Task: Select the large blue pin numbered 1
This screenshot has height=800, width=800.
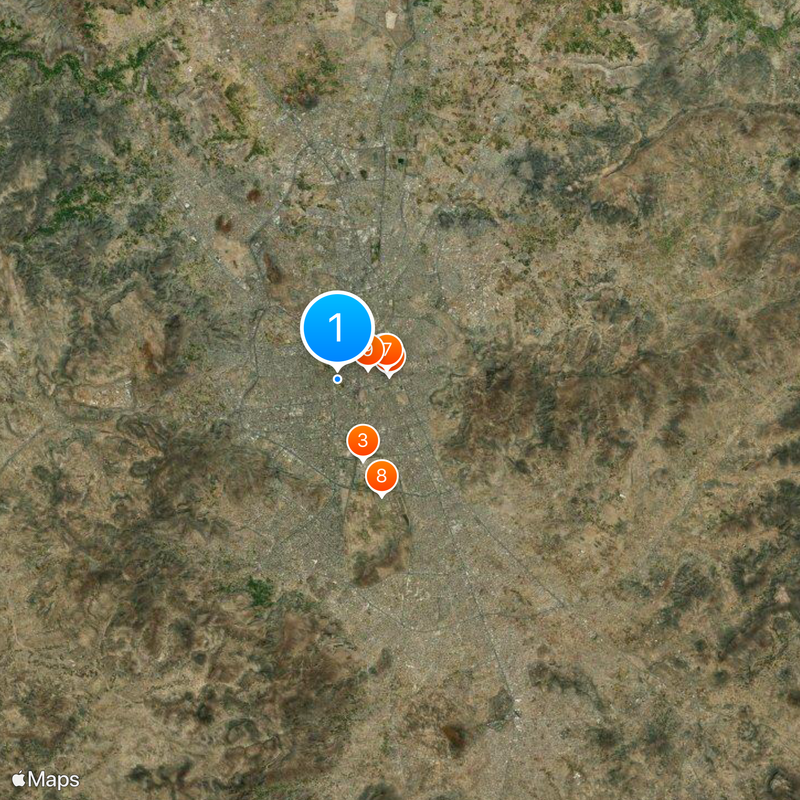Action: [337, 328]
